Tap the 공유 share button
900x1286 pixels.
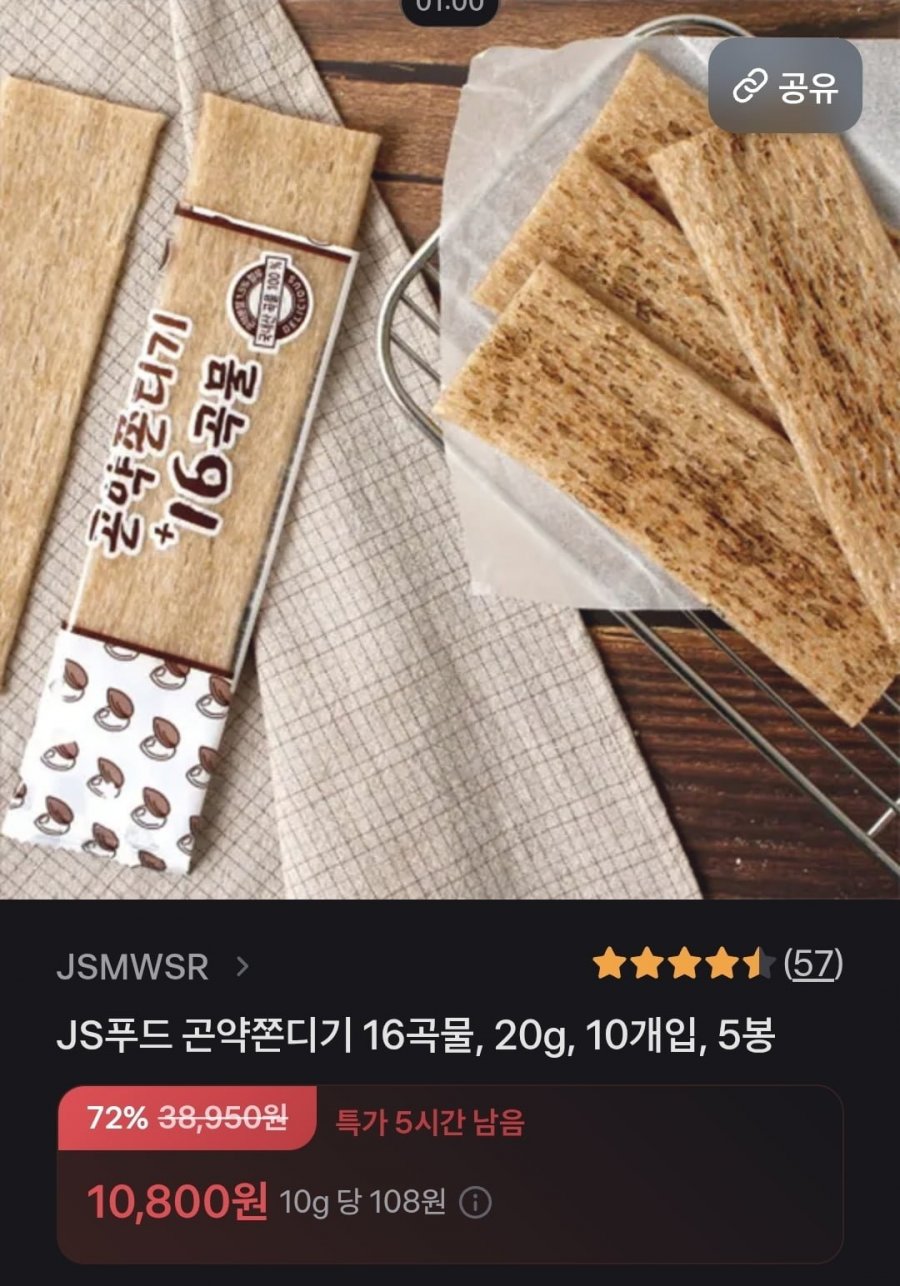[785, 87]
